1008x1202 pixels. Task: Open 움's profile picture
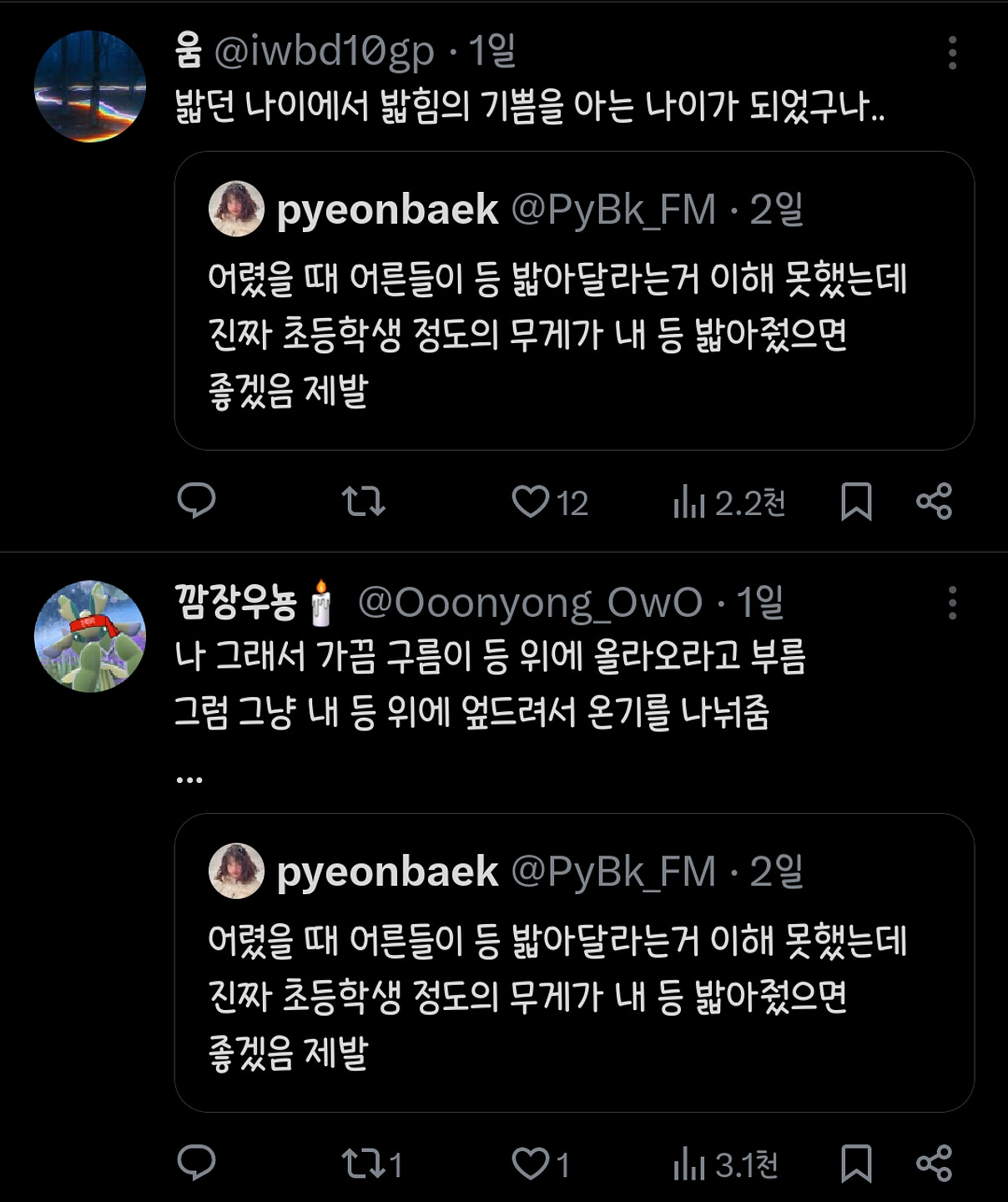click(x=90, y=86)
